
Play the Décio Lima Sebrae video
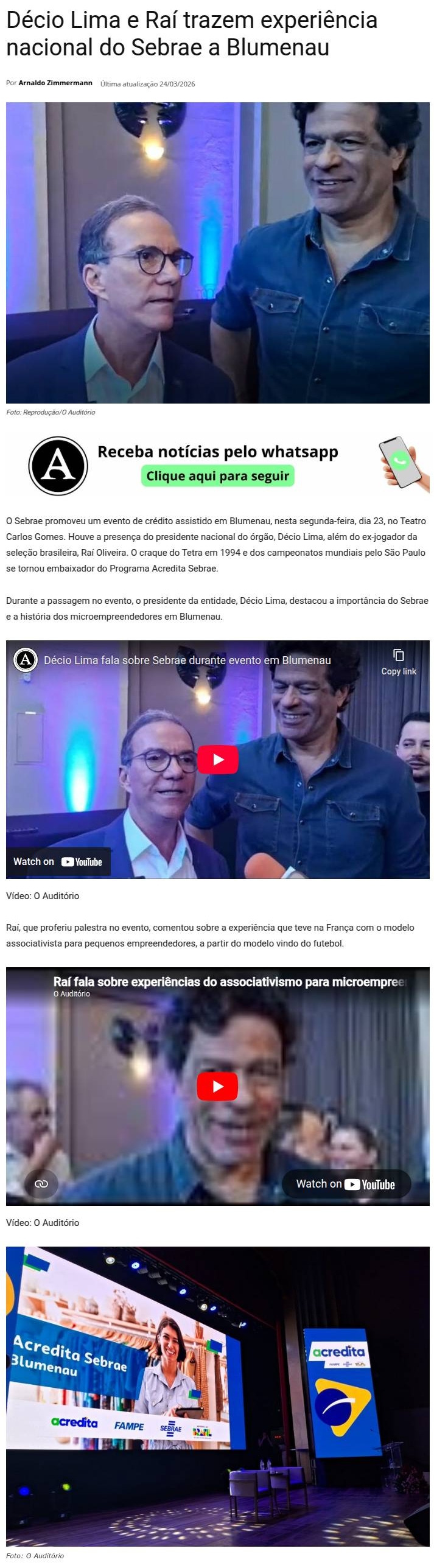217,760
